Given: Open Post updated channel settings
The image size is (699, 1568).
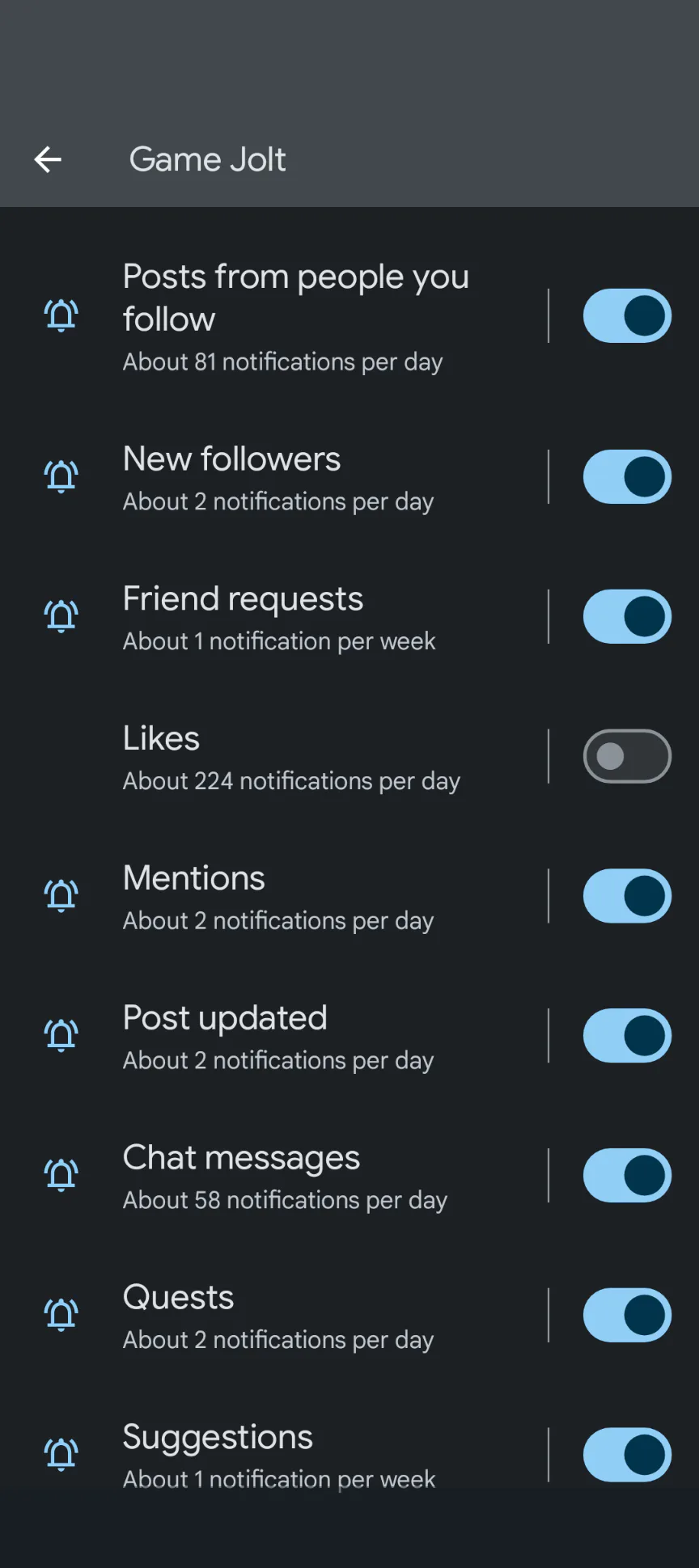Looking at the screenshot, I should 274,1037.
